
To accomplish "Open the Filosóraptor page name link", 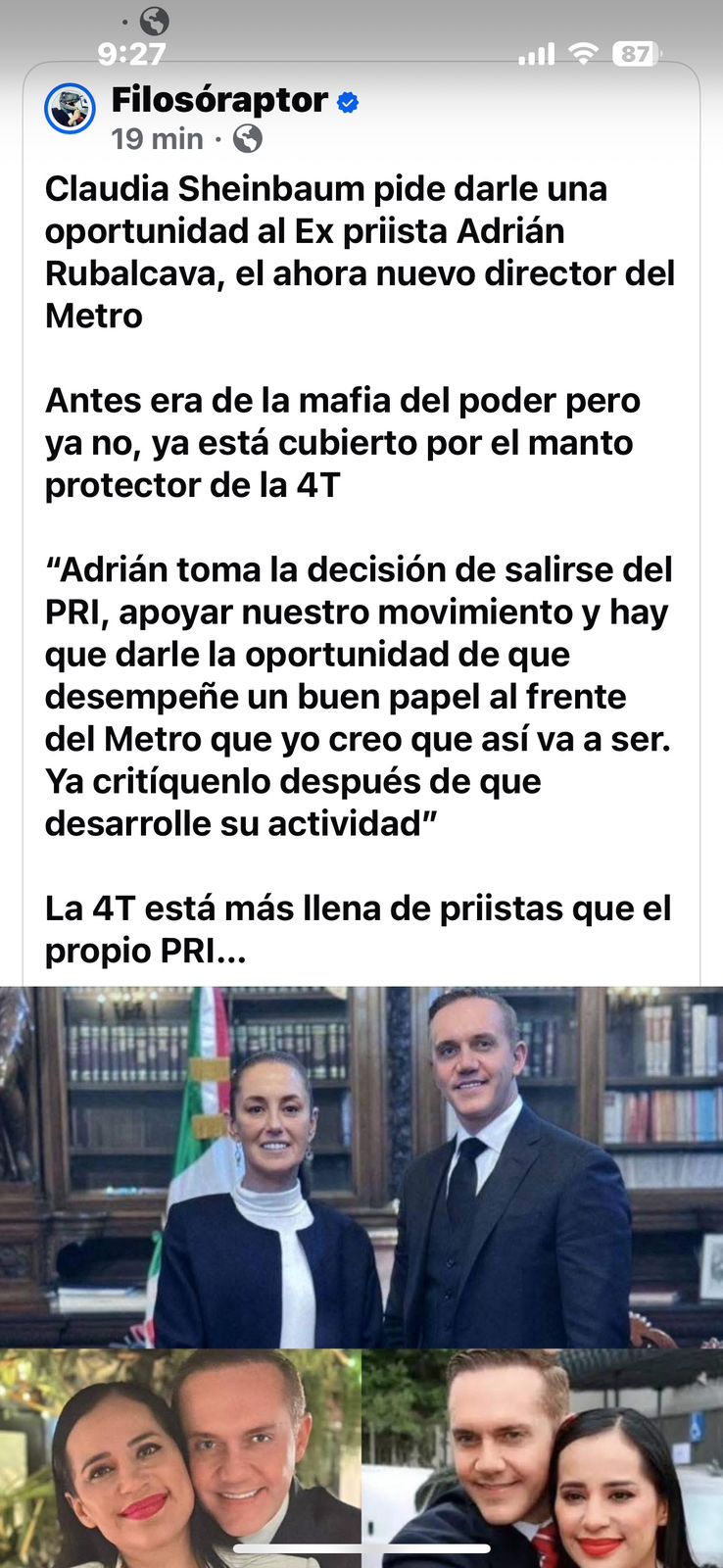I will point(219,100).
